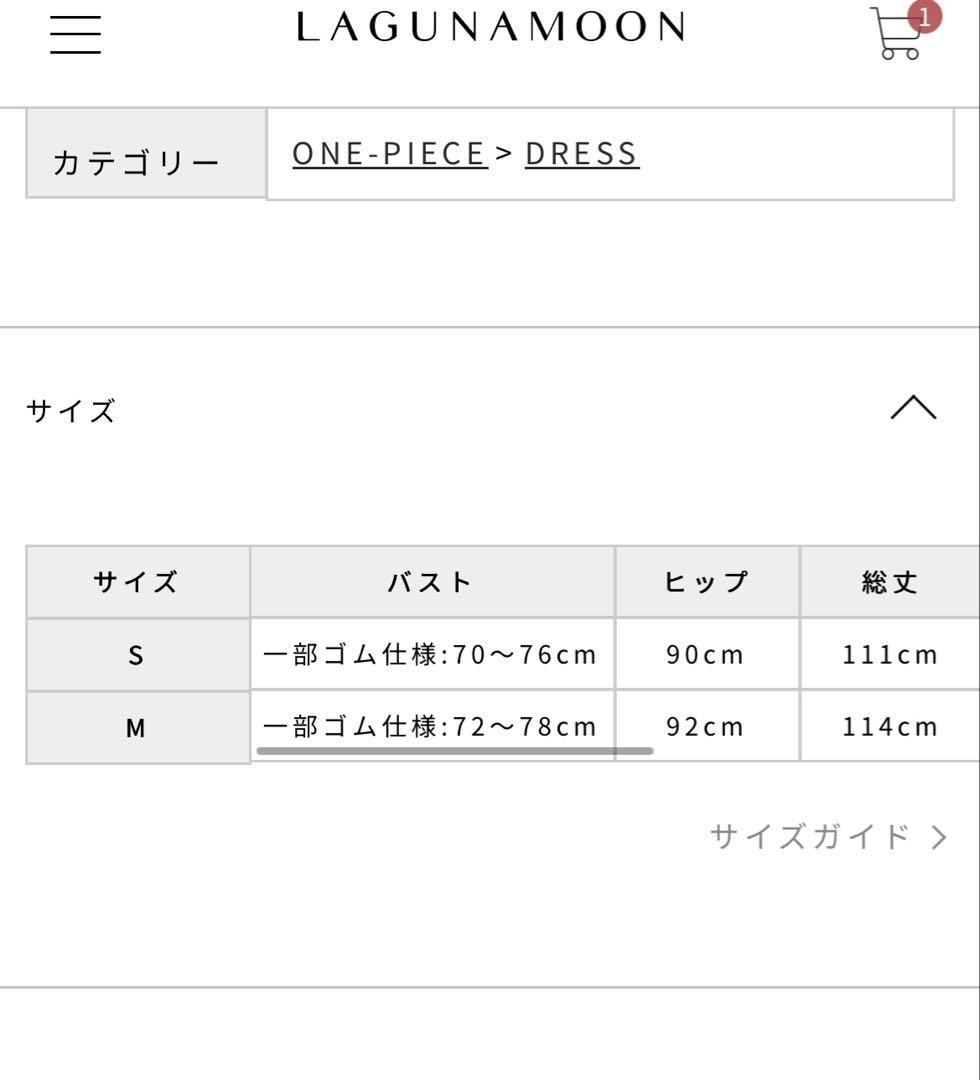Go to LAGUNAMOON home via logo

[490, 28]
